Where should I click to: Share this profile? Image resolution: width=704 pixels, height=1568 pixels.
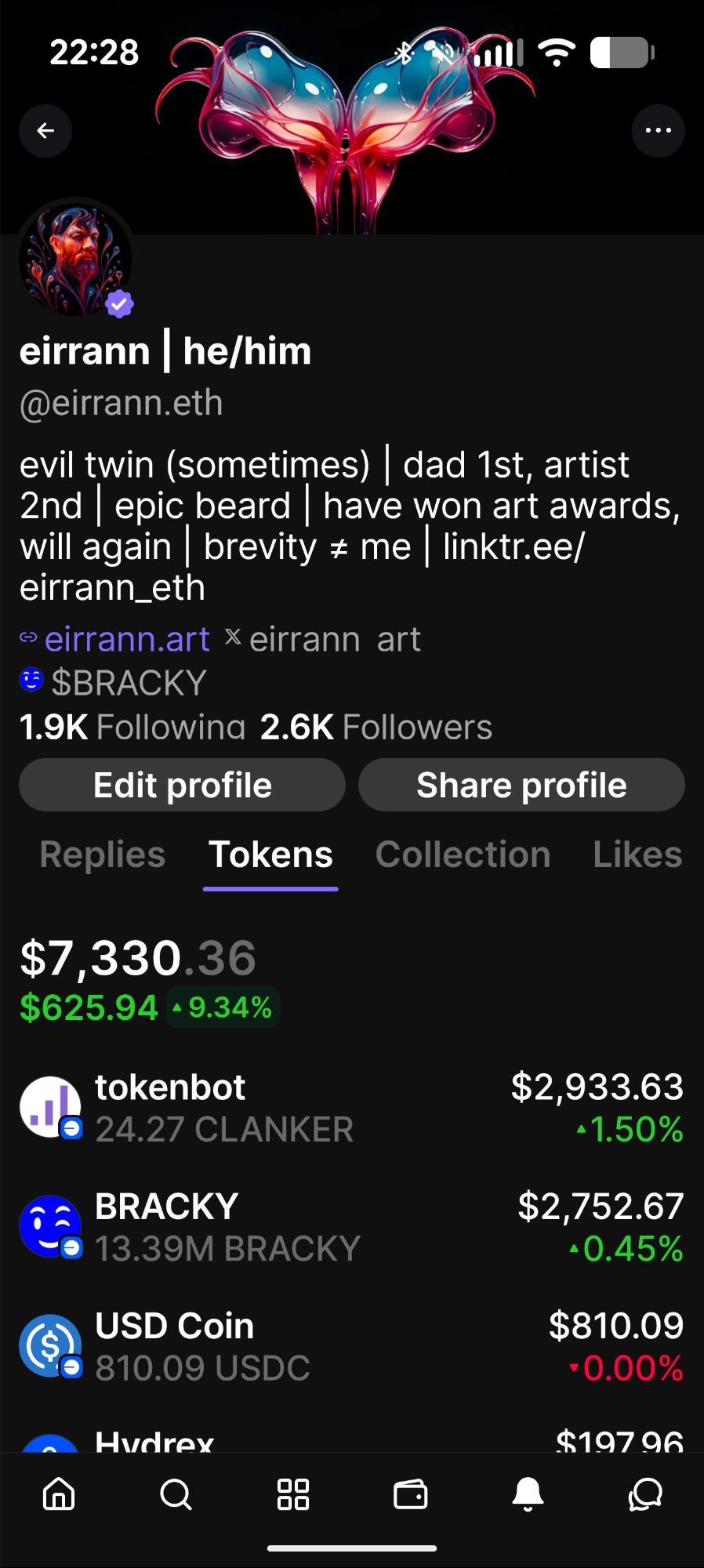coord(521,785)
